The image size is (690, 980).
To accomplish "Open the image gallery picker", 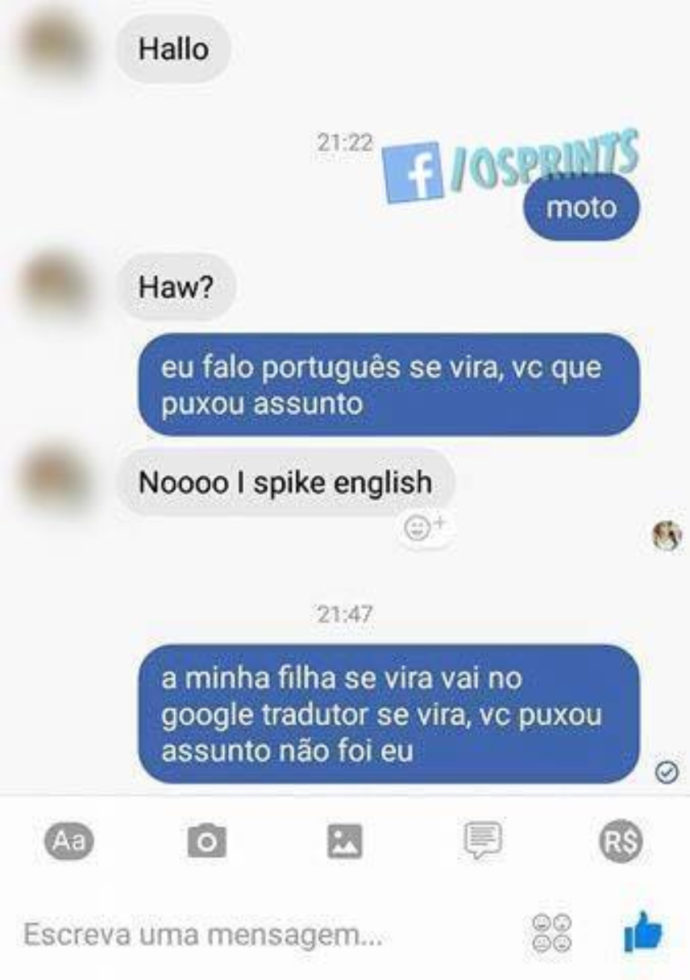I will pyautogui.click(x=345, y=842).
